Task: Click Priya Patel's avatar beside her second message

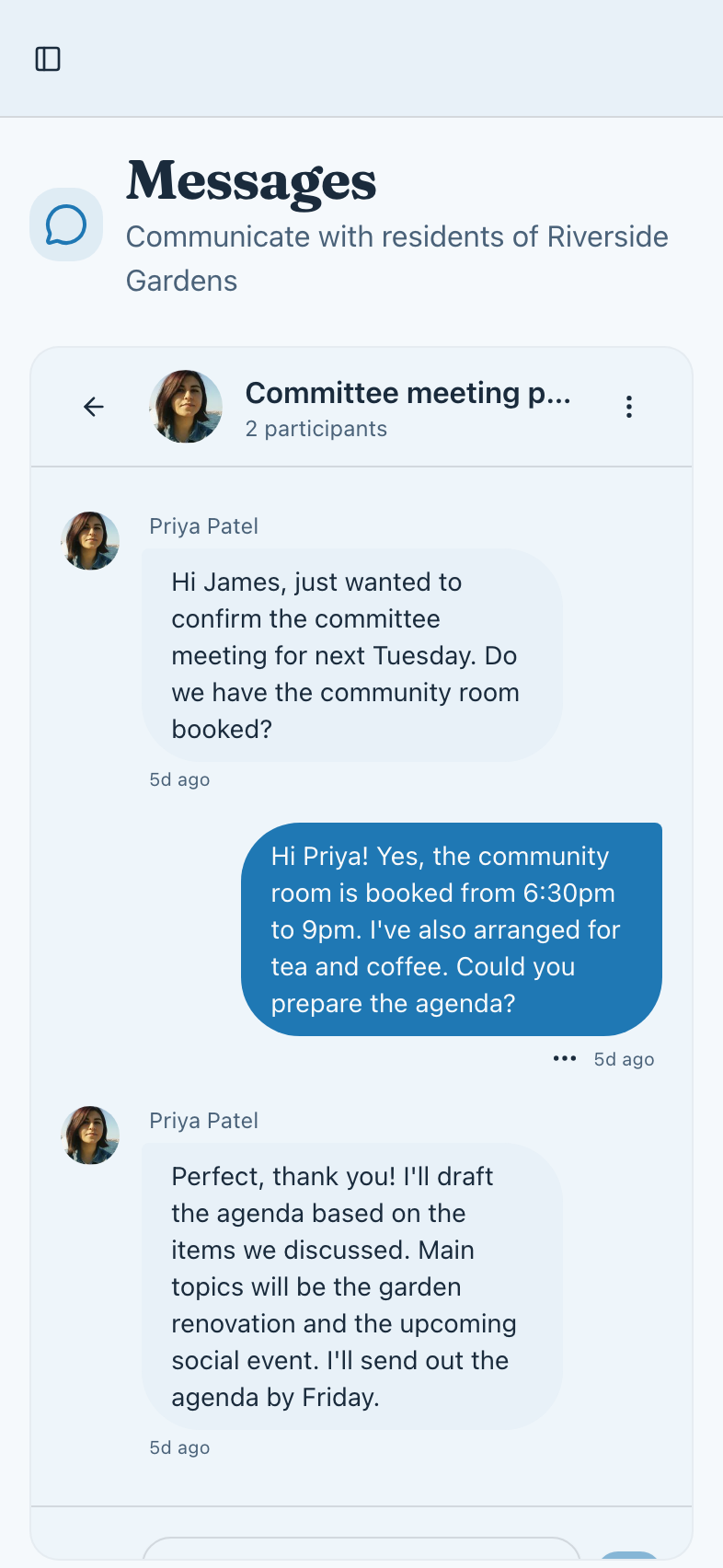Action: (89, 1135)
